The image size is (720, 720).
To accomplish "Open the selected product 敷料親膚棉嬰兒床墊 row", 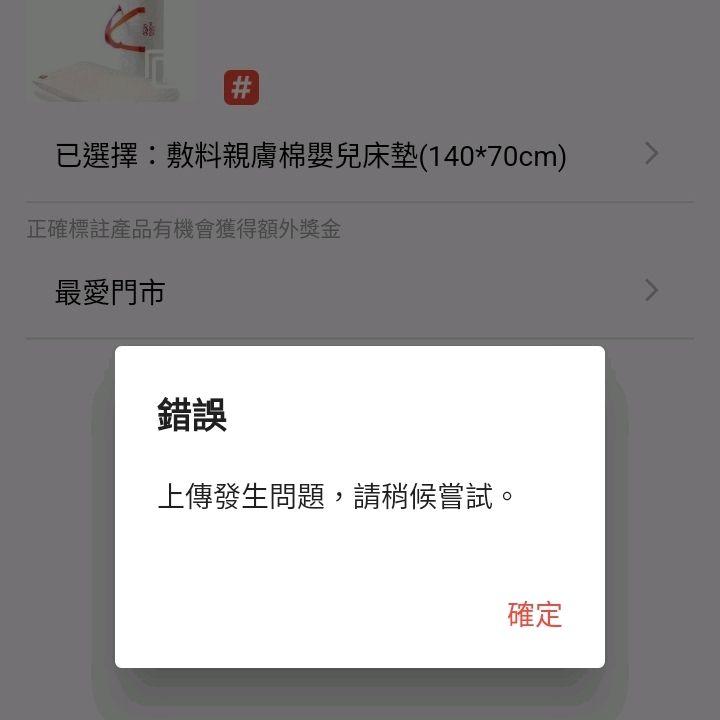I will point(358,156).
